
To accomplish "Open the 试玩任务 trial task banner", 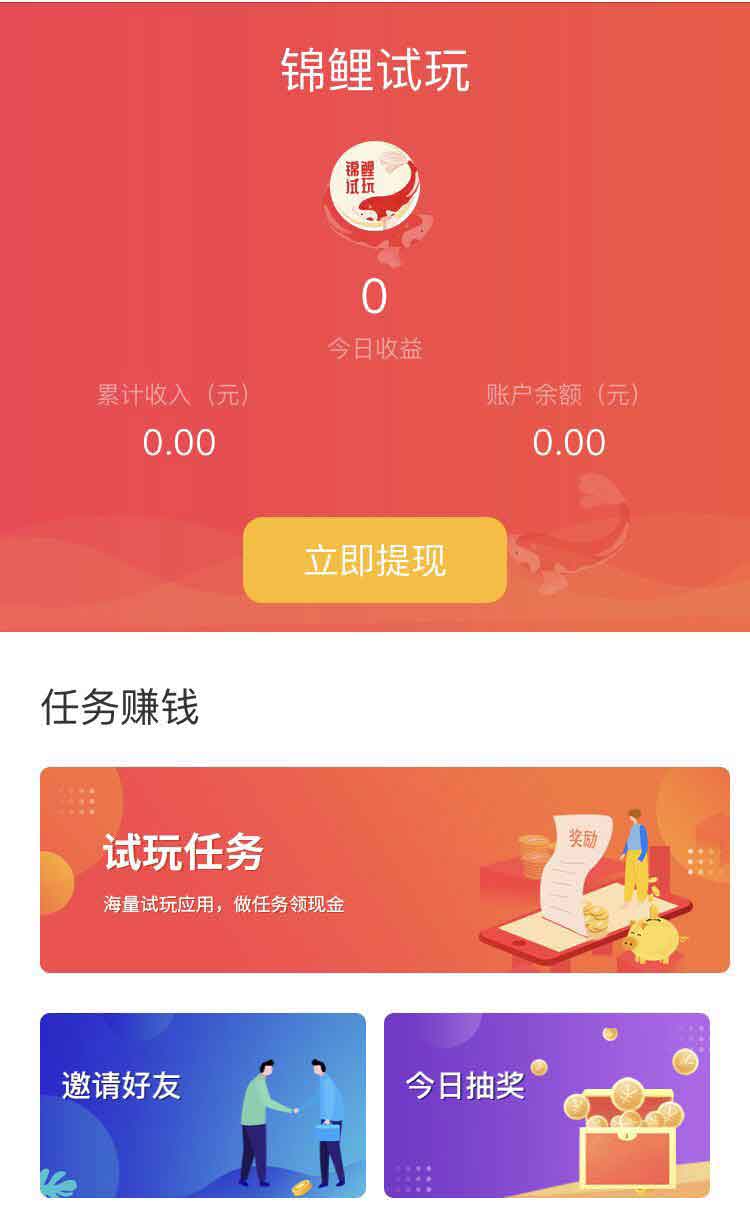I will 385,870.
